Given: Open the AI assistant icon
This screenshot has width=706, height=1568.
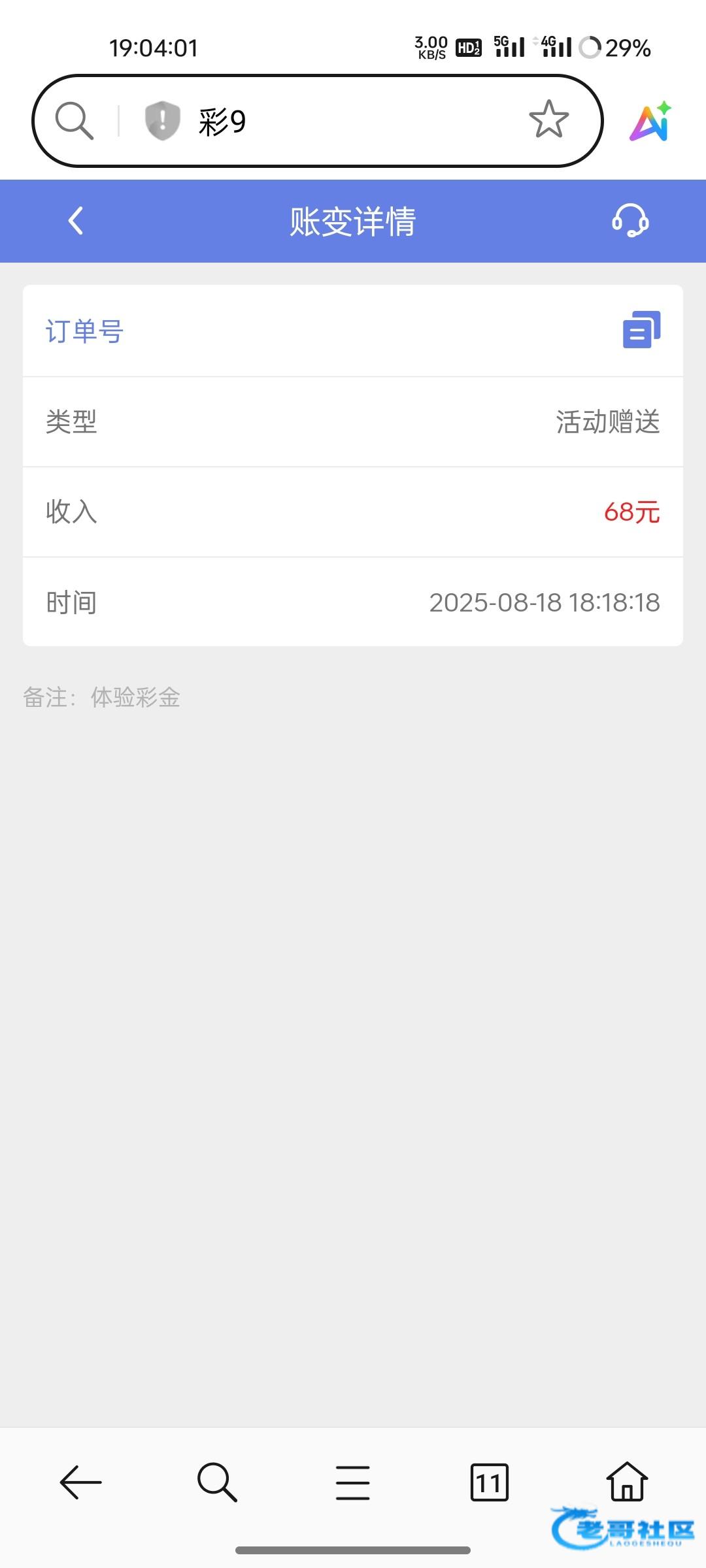Looking at the screenshot, I should pos(650,122).
